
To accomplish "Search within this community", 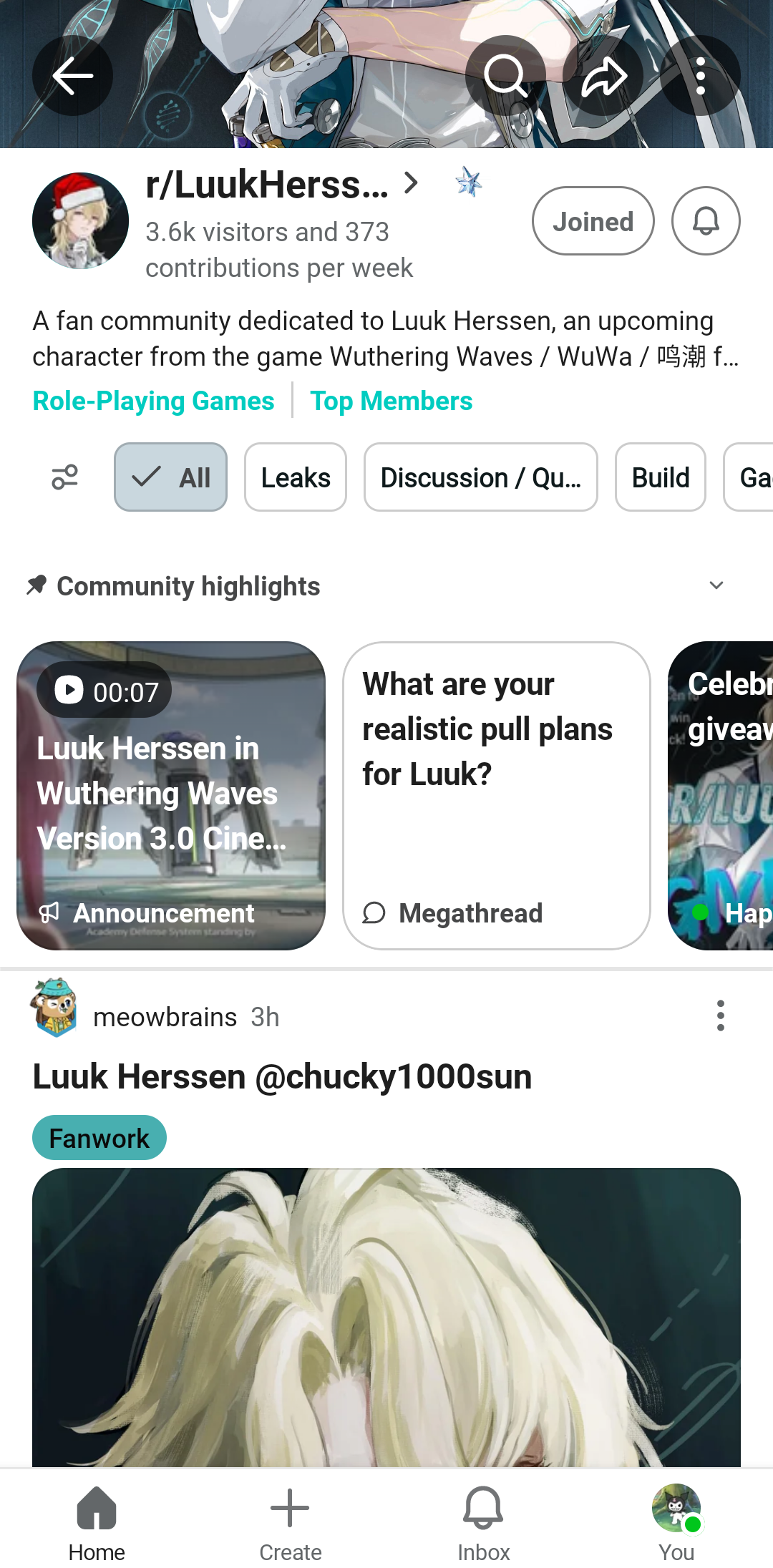I will (505, 76).
